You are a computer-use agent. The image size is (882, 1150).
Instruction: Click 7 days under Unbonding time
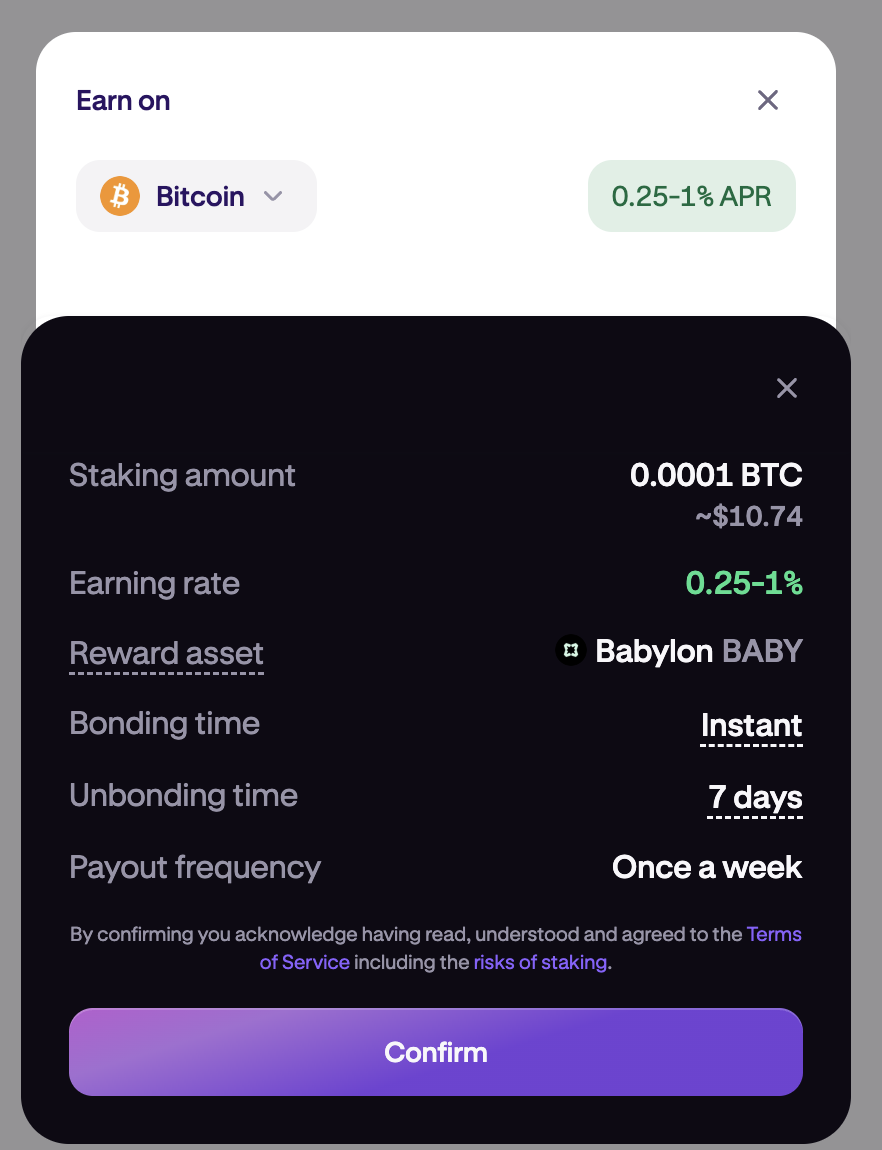(x=754, y=796)
